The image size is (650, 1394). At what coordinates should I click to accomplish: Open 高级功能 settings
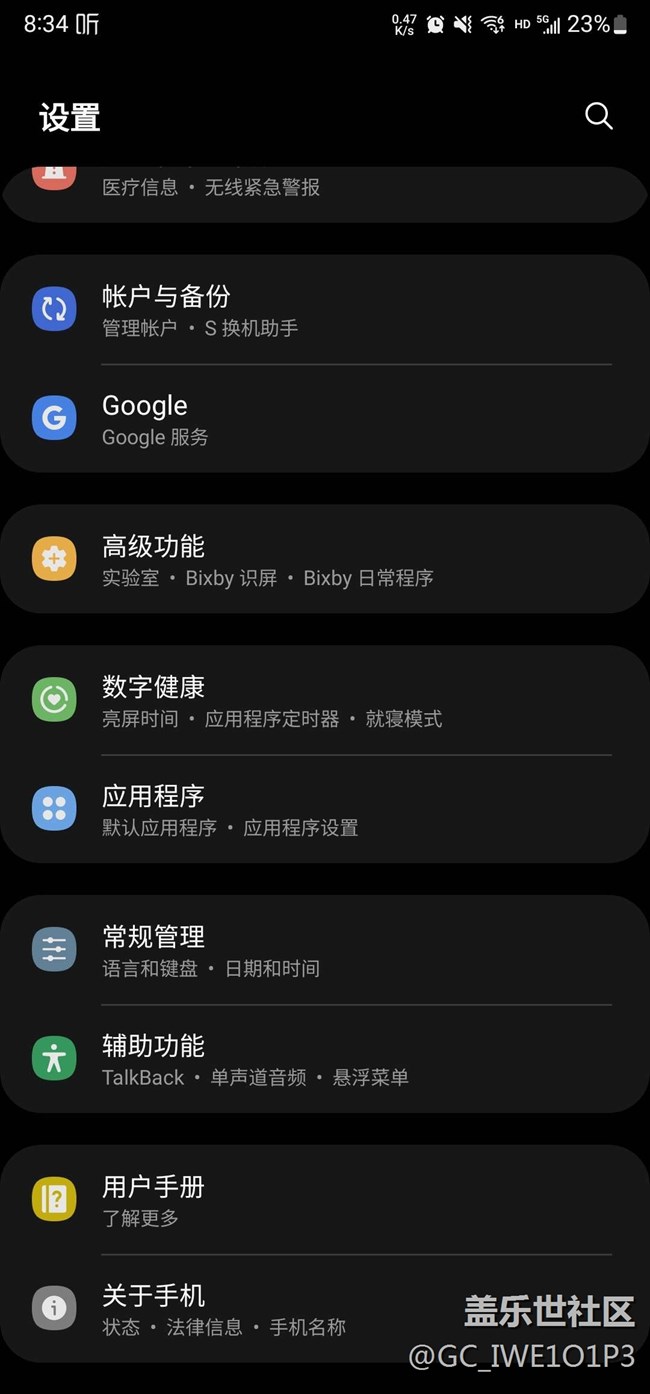point(325,560)
